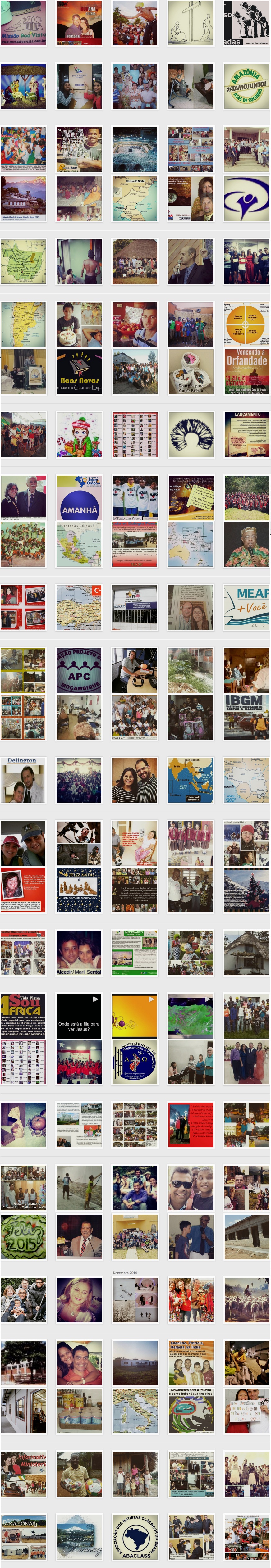Open the Lançamento photo
Viewport: 271px width, 1568px height.
(x=246, y=435)
